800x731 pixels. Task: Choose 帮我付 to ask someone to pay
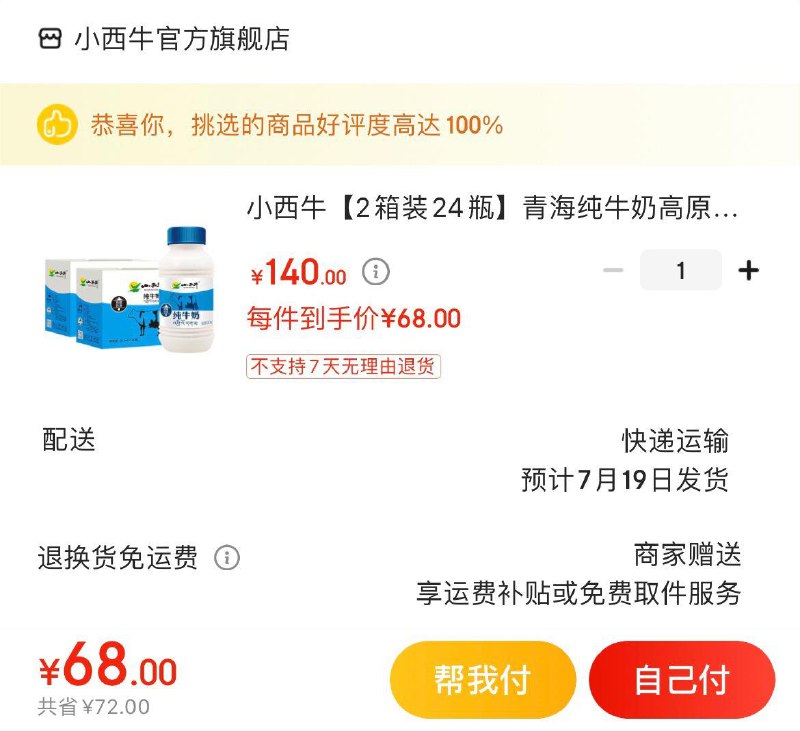[x=482, y=680]
